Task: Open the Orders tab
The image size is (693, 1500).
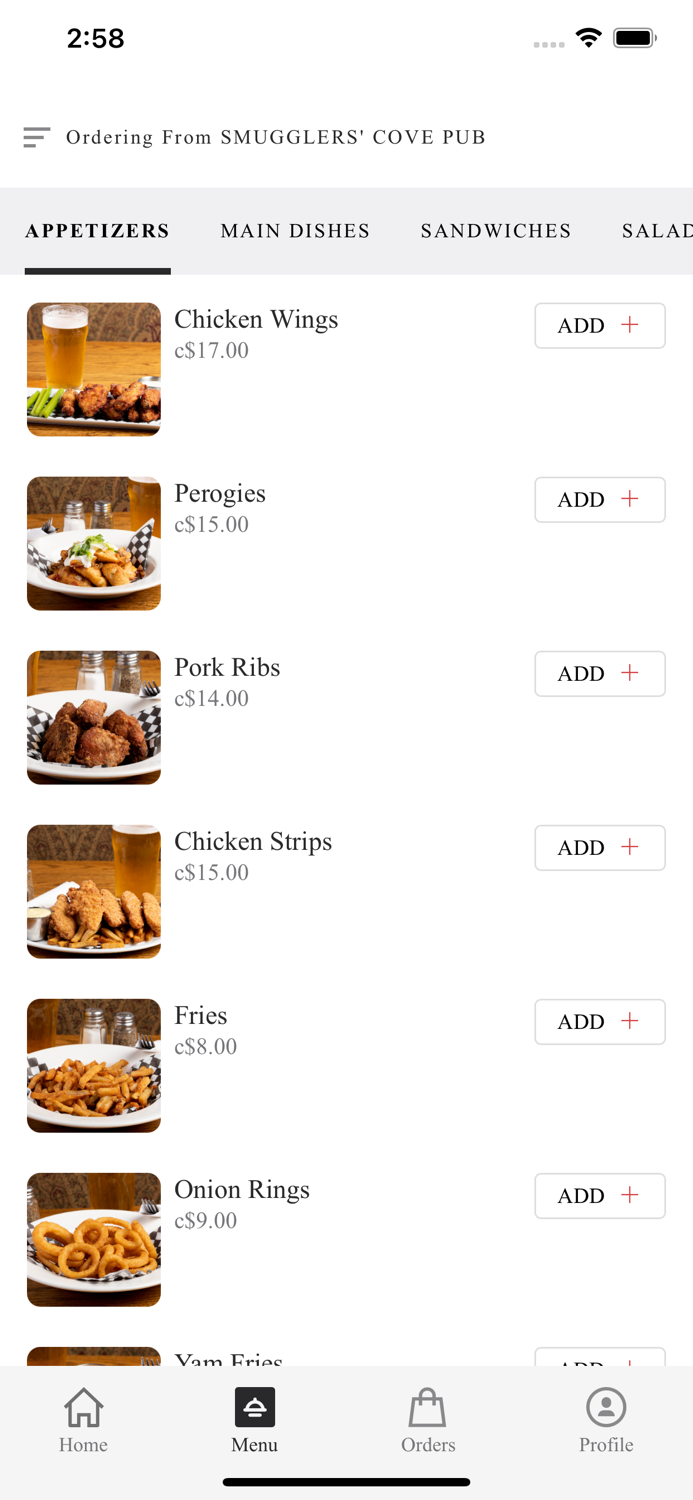Action: (428, 1420)
